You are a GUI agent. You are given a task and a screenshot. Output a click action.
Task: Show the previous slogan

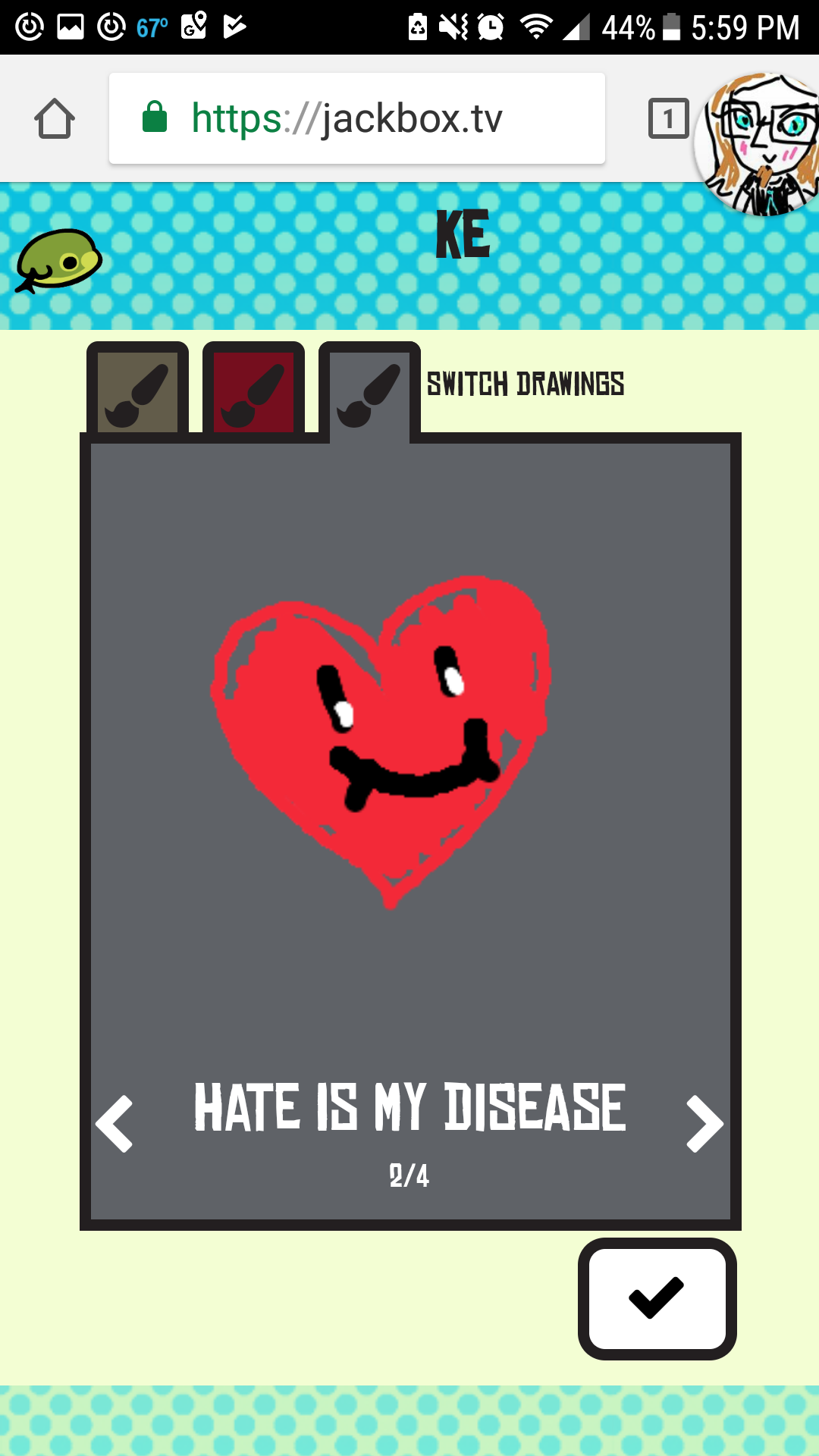coord(115,1124)
